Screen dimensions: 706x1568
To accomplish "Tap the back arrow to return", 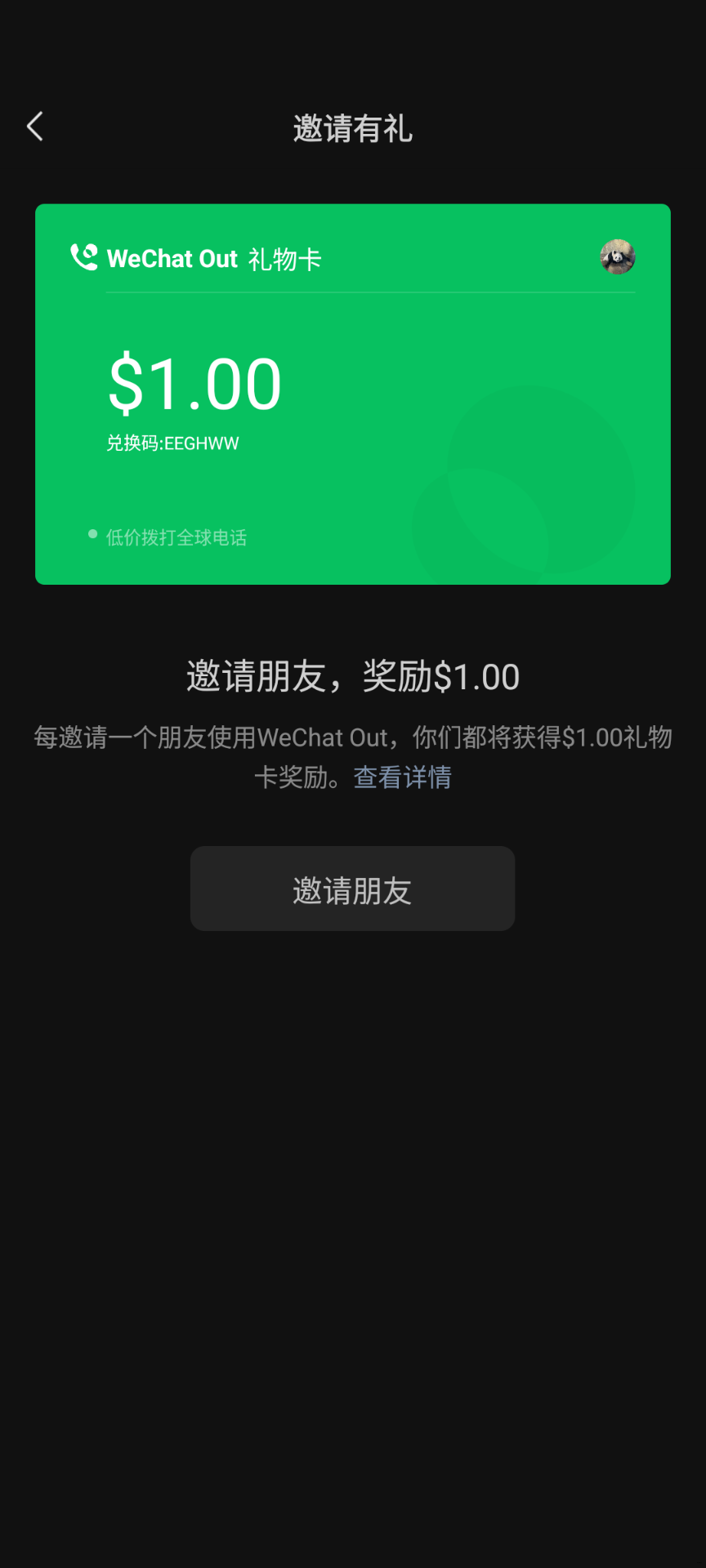I will pos(34,127).
